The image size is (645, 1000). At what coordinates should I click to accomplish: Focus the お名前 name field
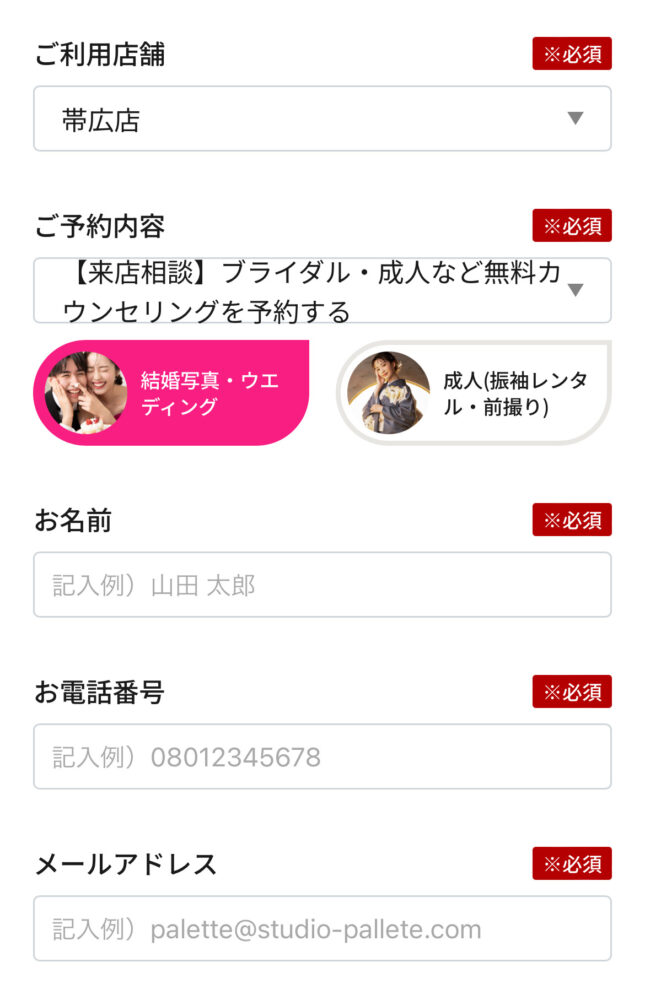pos(322,585)
